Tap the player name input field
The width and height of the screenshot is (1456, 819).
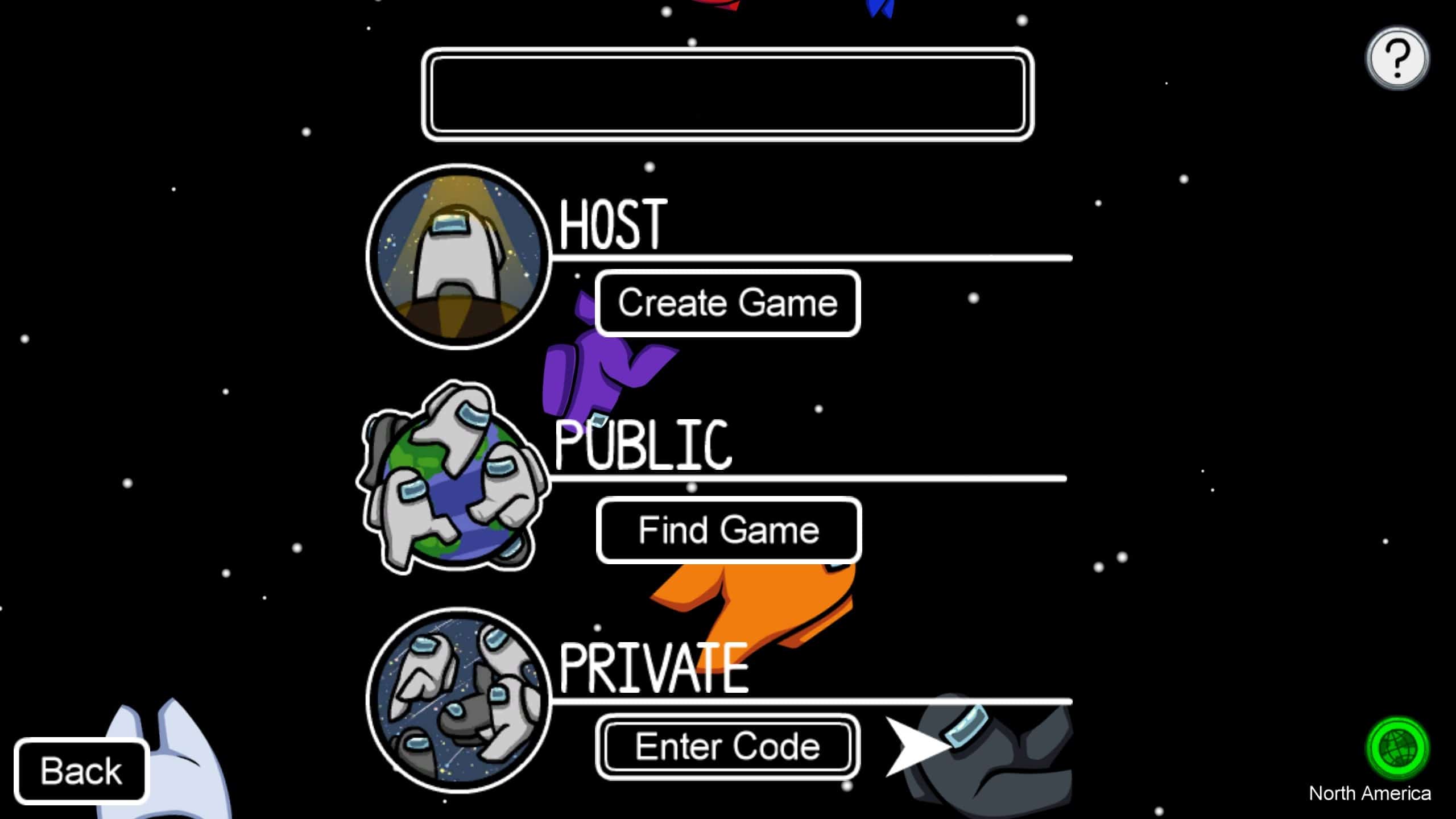coord(727,94)
